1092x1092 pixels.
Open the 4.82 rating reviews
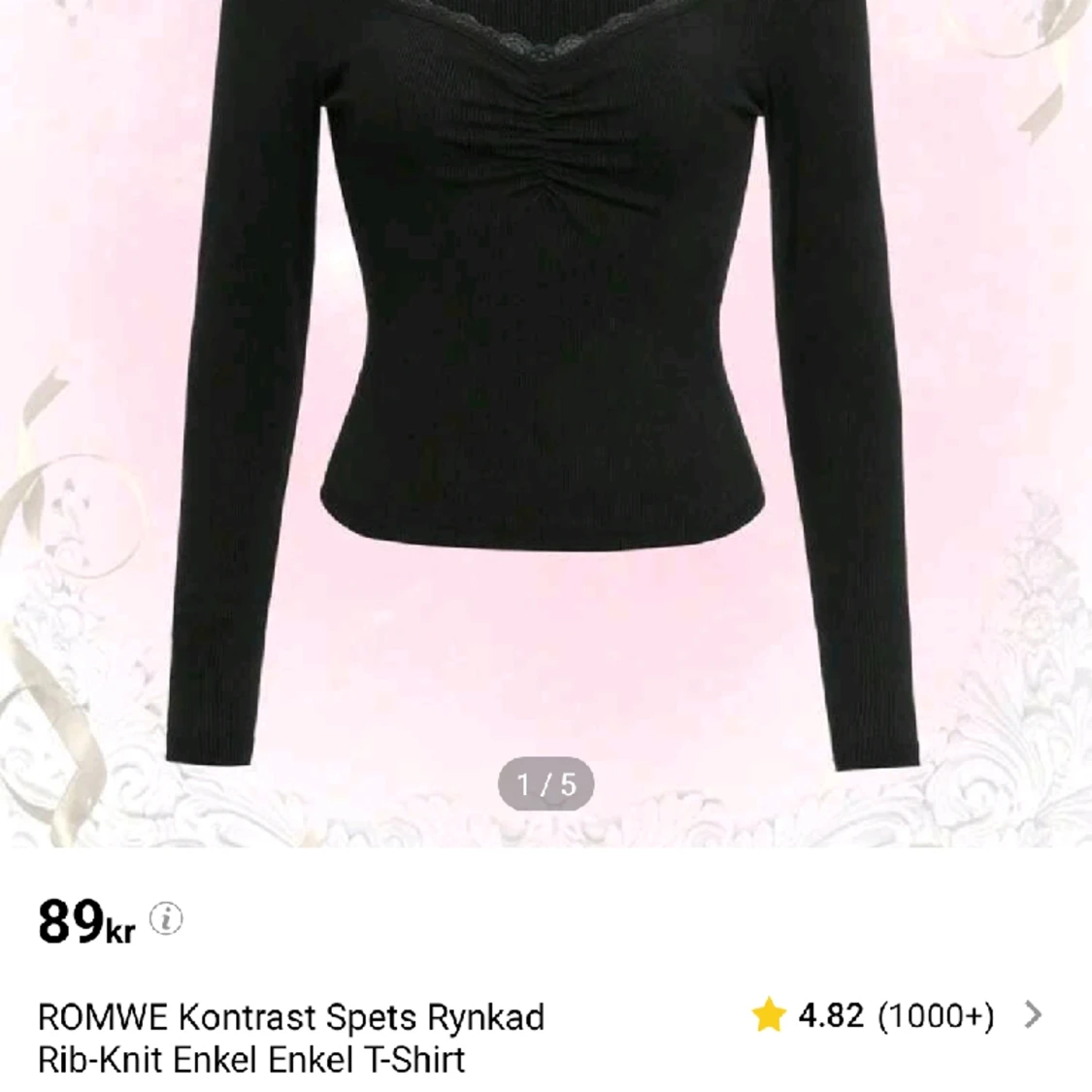click(895, 1015)
